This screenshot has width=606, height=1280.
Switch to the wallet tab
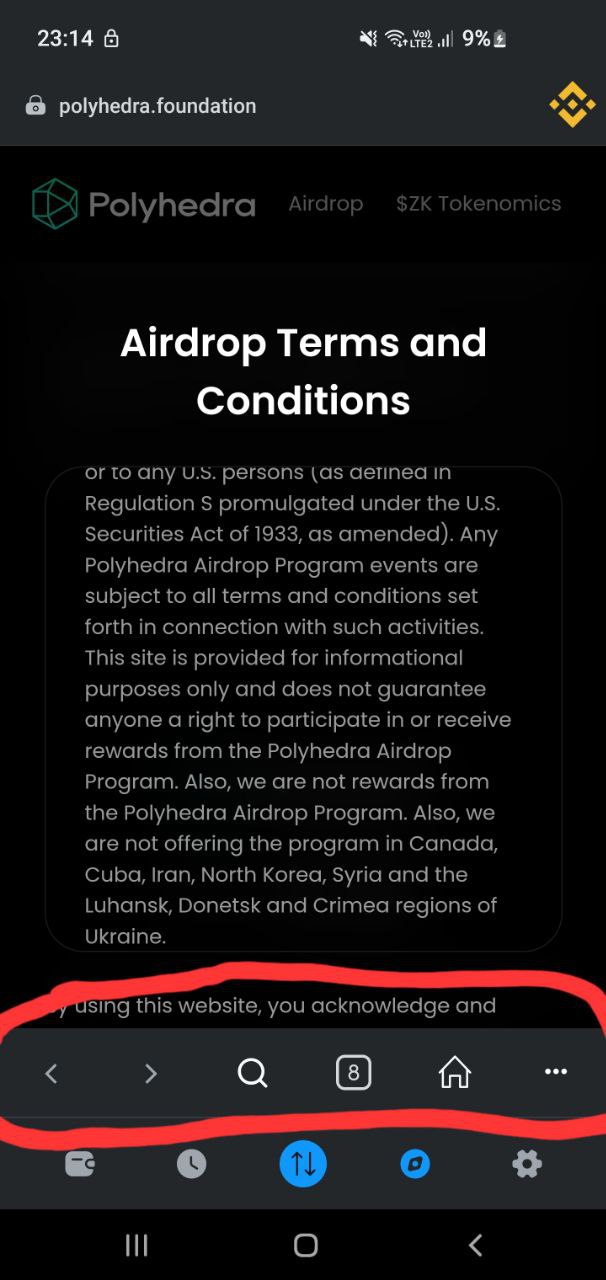80,1164
